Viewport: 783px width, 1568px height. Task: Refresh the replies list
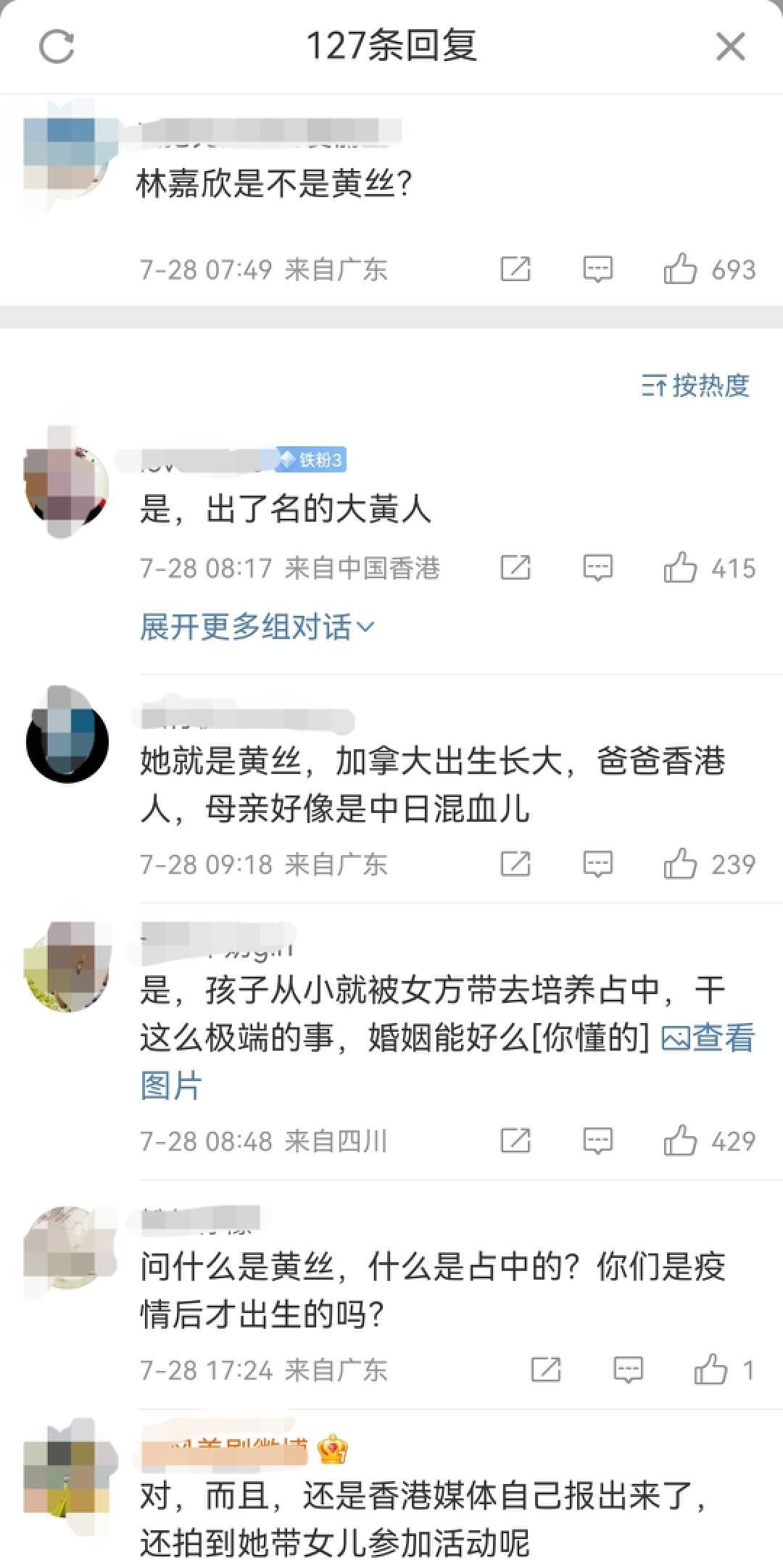(x=57, y=47)
